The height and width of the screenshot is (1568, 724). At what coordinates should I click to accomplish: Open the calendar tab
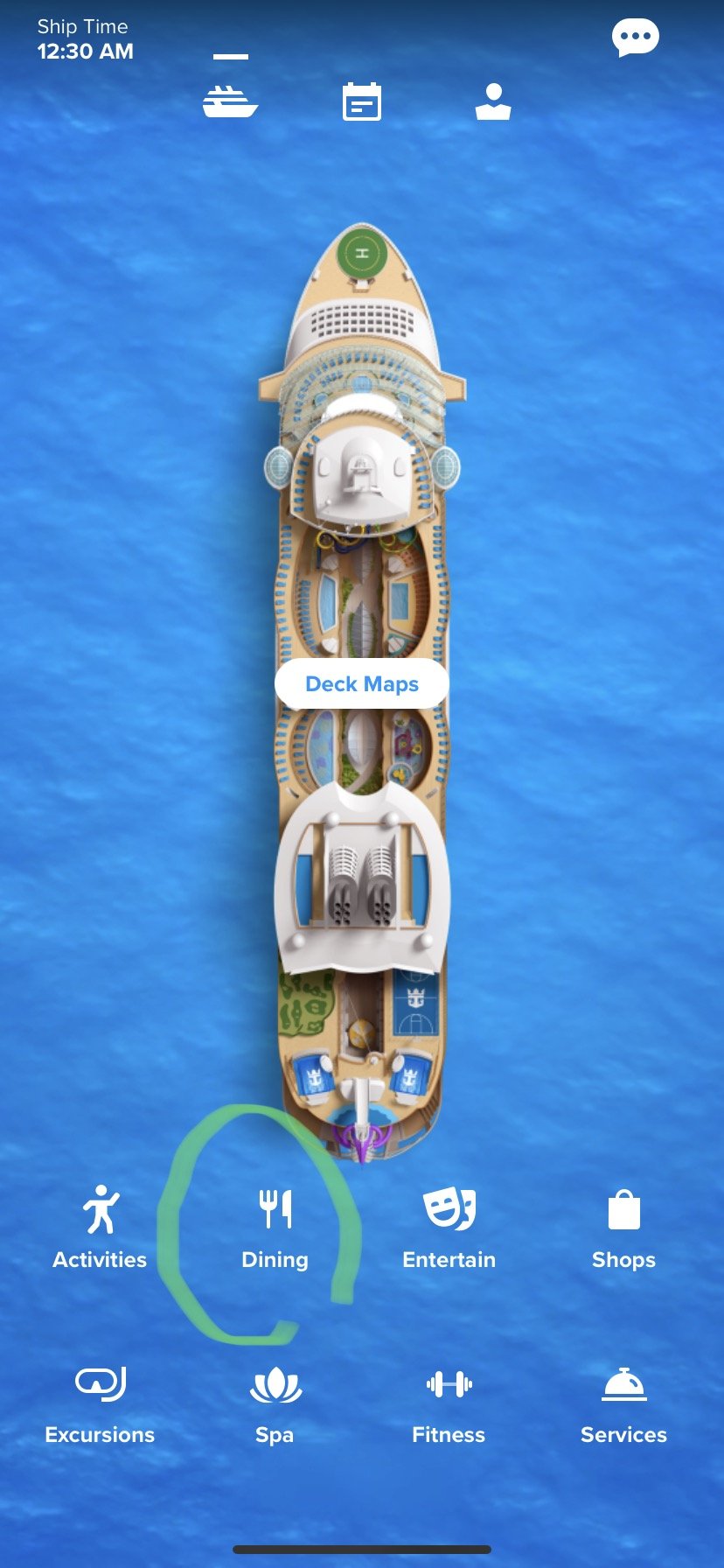click(x=362, y=101)
